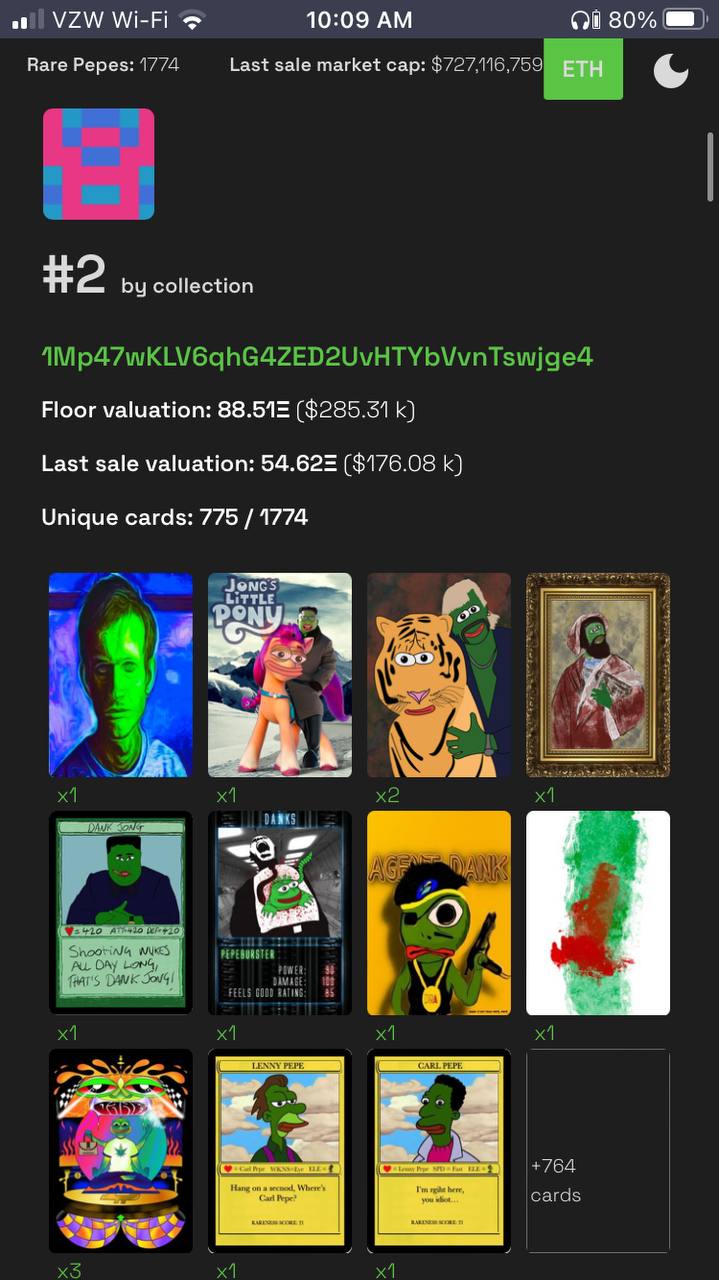Open the Lenny Pepe card
719x1280 pixels.
[x=280, y=1151]
